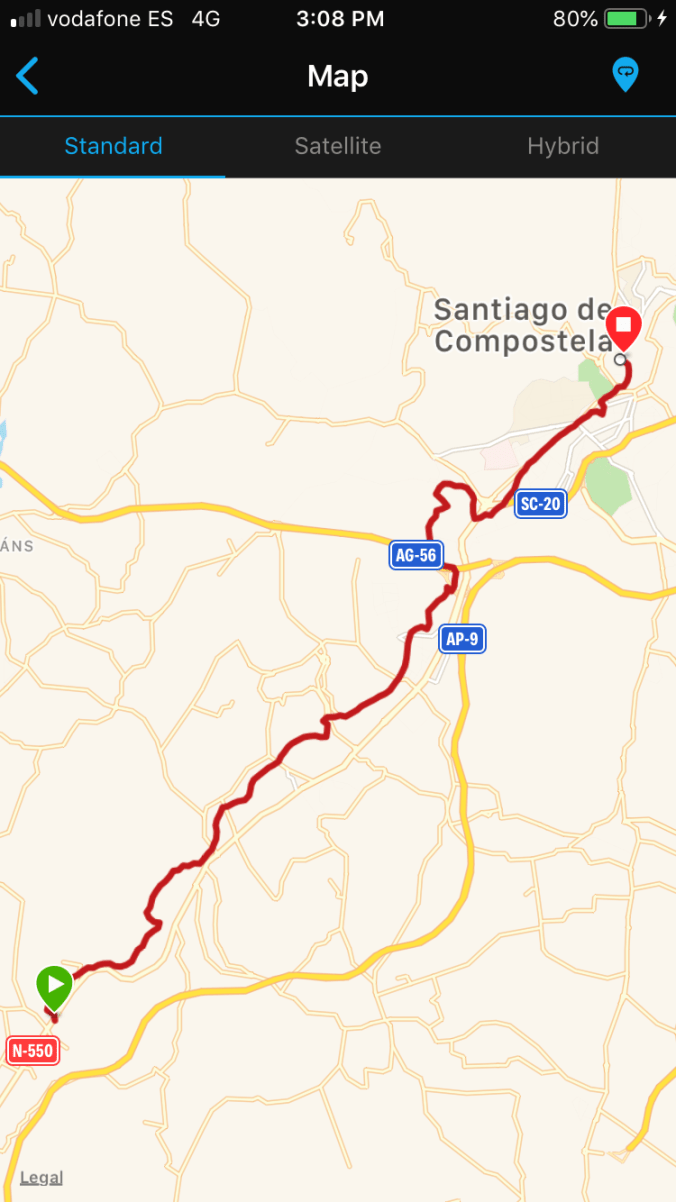Image resolution: width=676 pixels, height=1202 pixels.
Task: Switch to the Satellite map view
Action: (338, 146)
